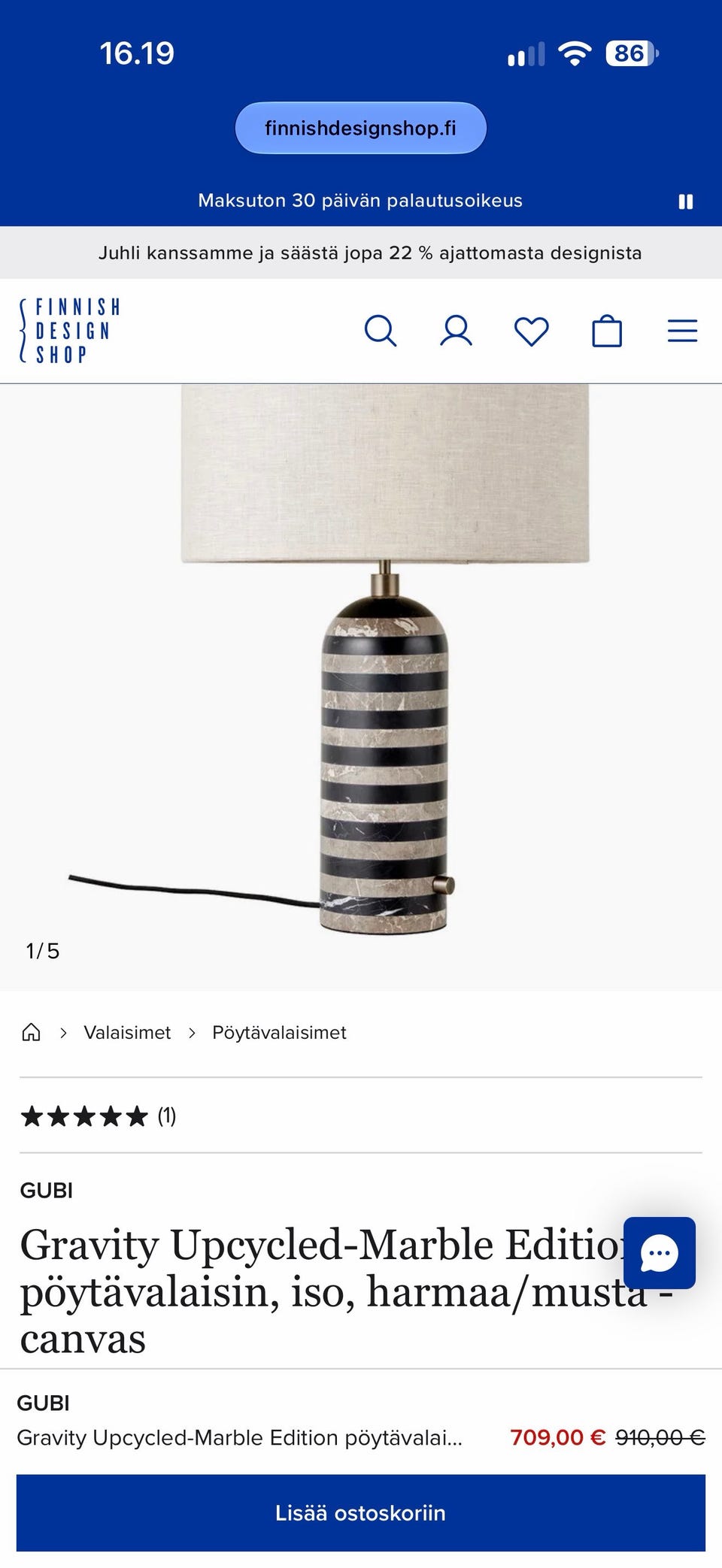Open the Finnish Design Shop home logo
Viewport: 722px width, 1568px height.
[70, 331]
